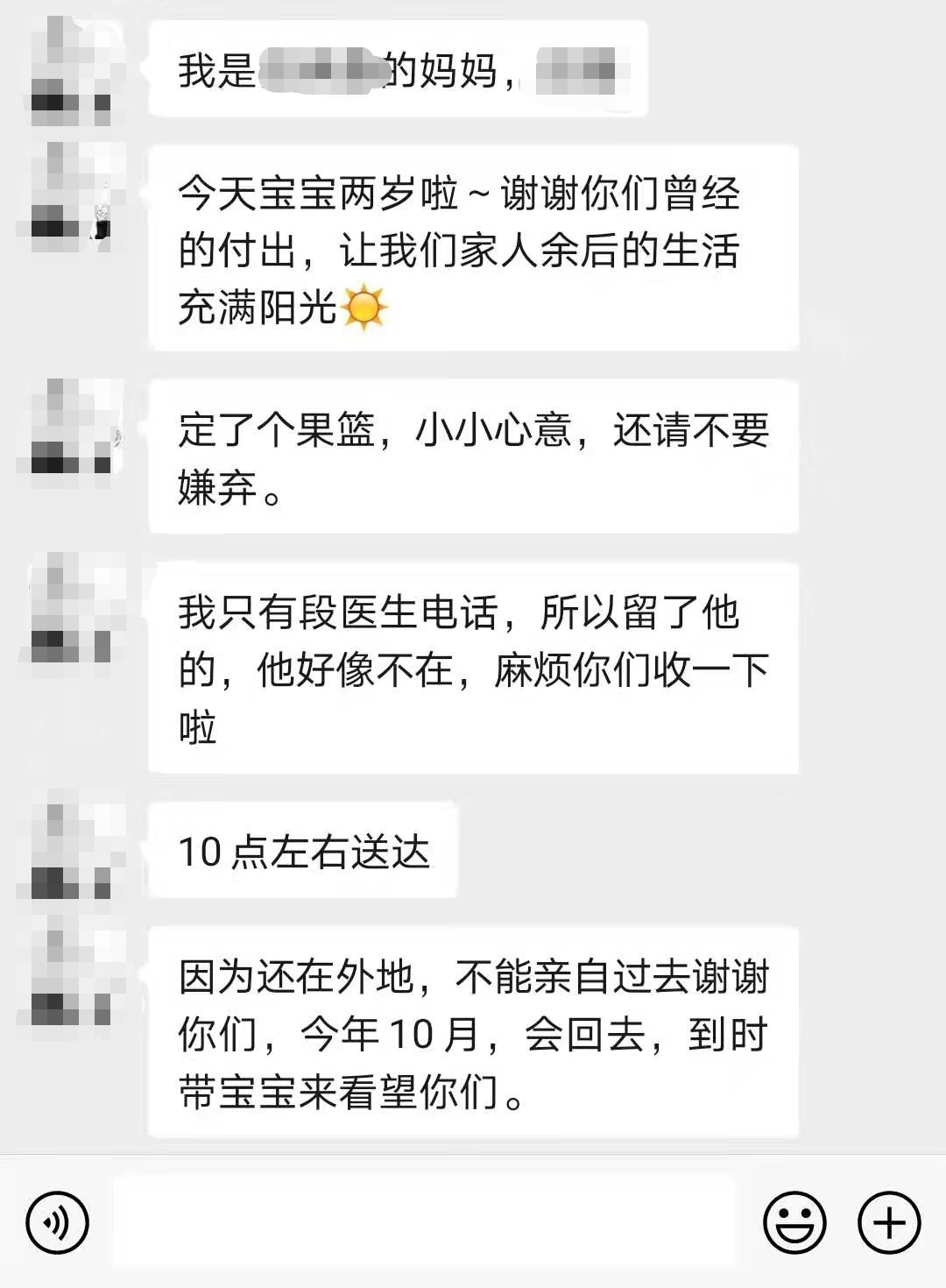Switch to voice message input
This screenshot has height=1288, width=946.
click(x=57, y=1222)
